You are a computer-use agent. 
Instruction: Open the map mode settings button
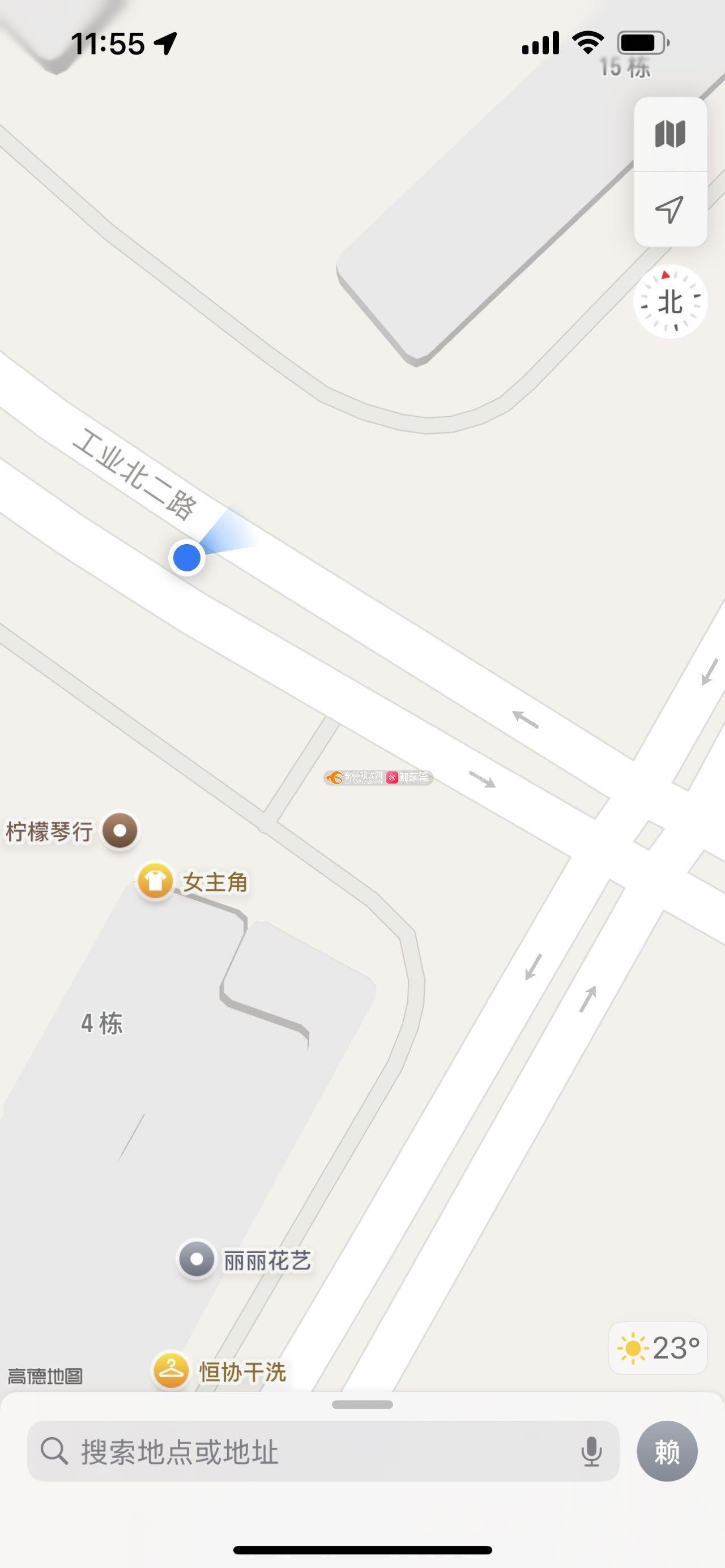coord(669,134)
